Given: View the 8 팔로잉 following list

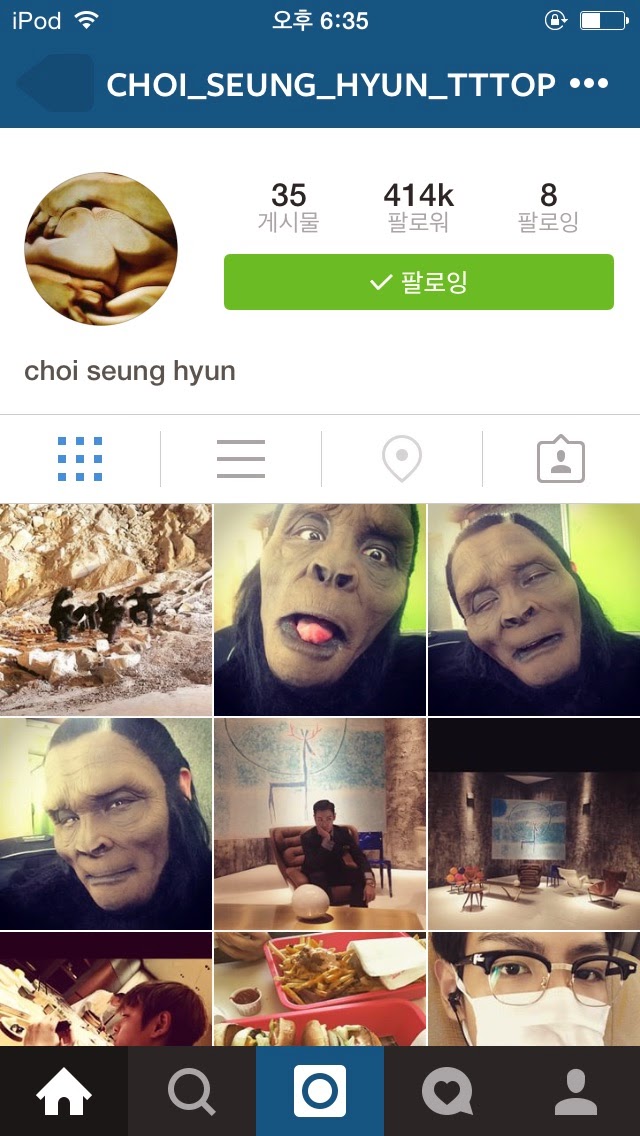Looking at the screenshot, I should [x=548, y=206].
